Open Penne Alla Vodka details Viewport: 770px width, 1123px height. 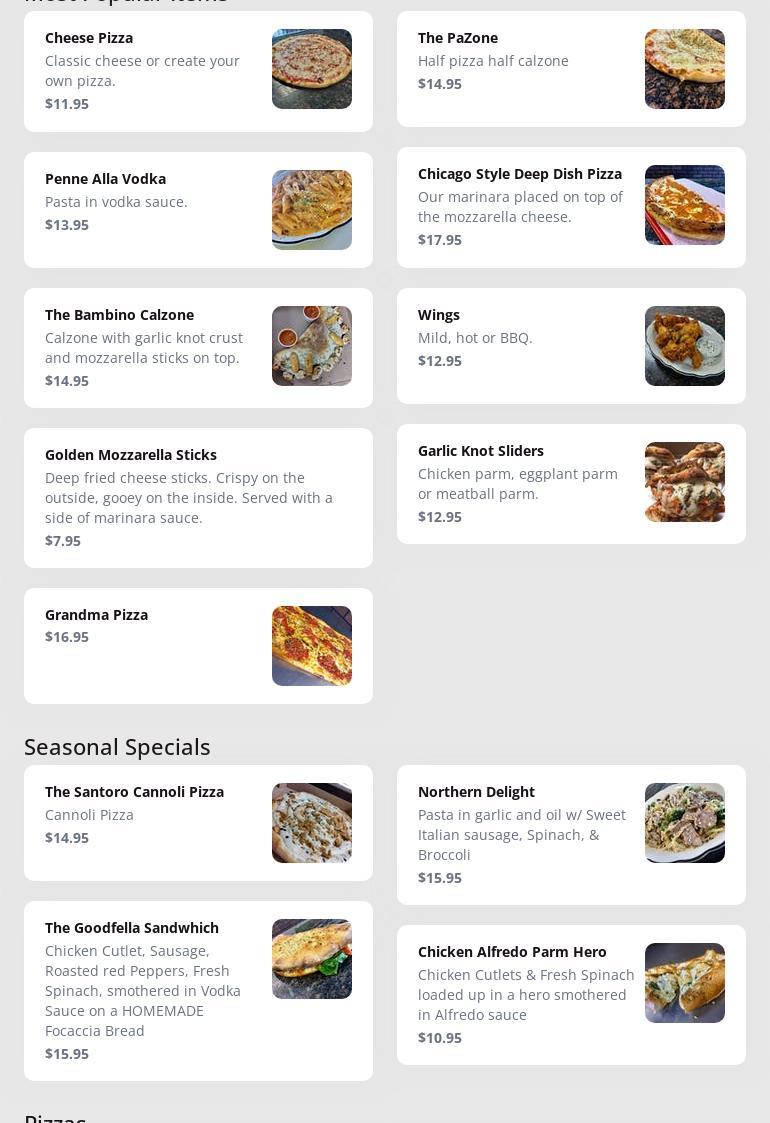tap(198, 210)
